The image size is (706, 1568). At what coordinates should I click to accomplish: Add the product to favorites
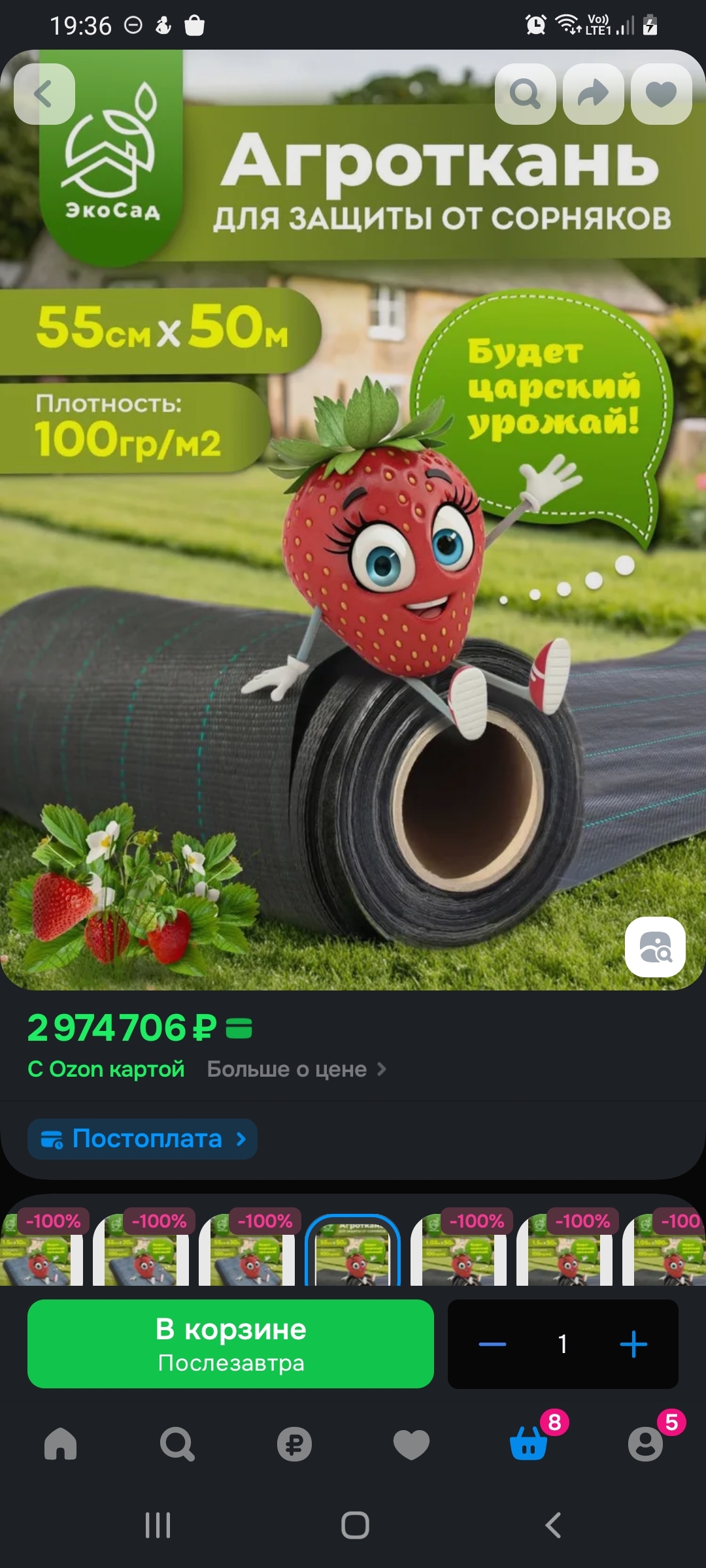click(661, 94)
